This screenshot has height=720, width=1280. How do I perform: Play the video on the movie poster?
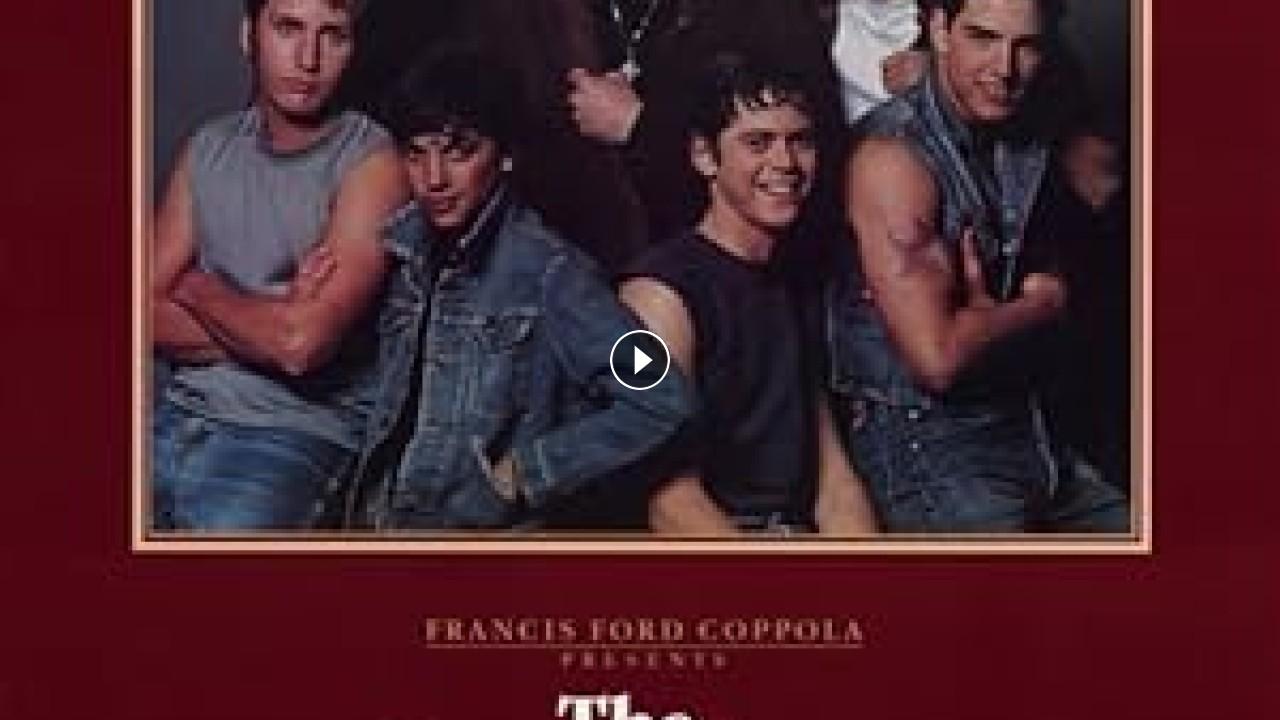pyautogui.click(x=640, y=360)
